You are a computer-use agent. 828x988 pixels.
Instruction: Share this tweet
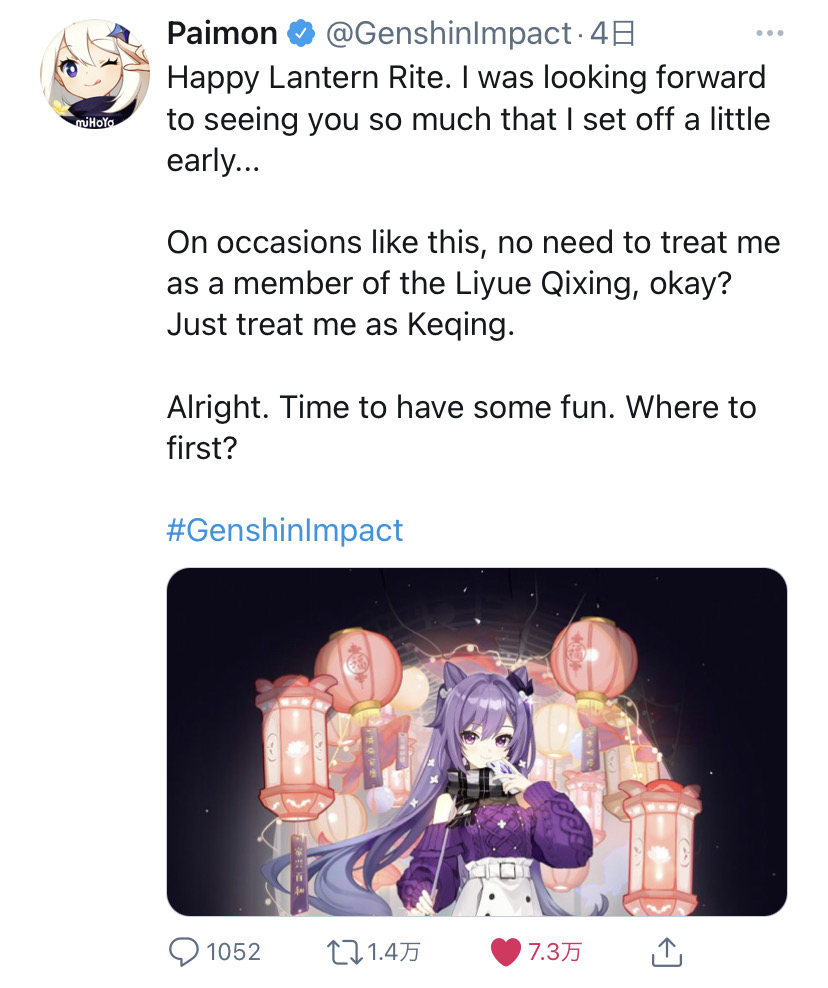point(666,952)
